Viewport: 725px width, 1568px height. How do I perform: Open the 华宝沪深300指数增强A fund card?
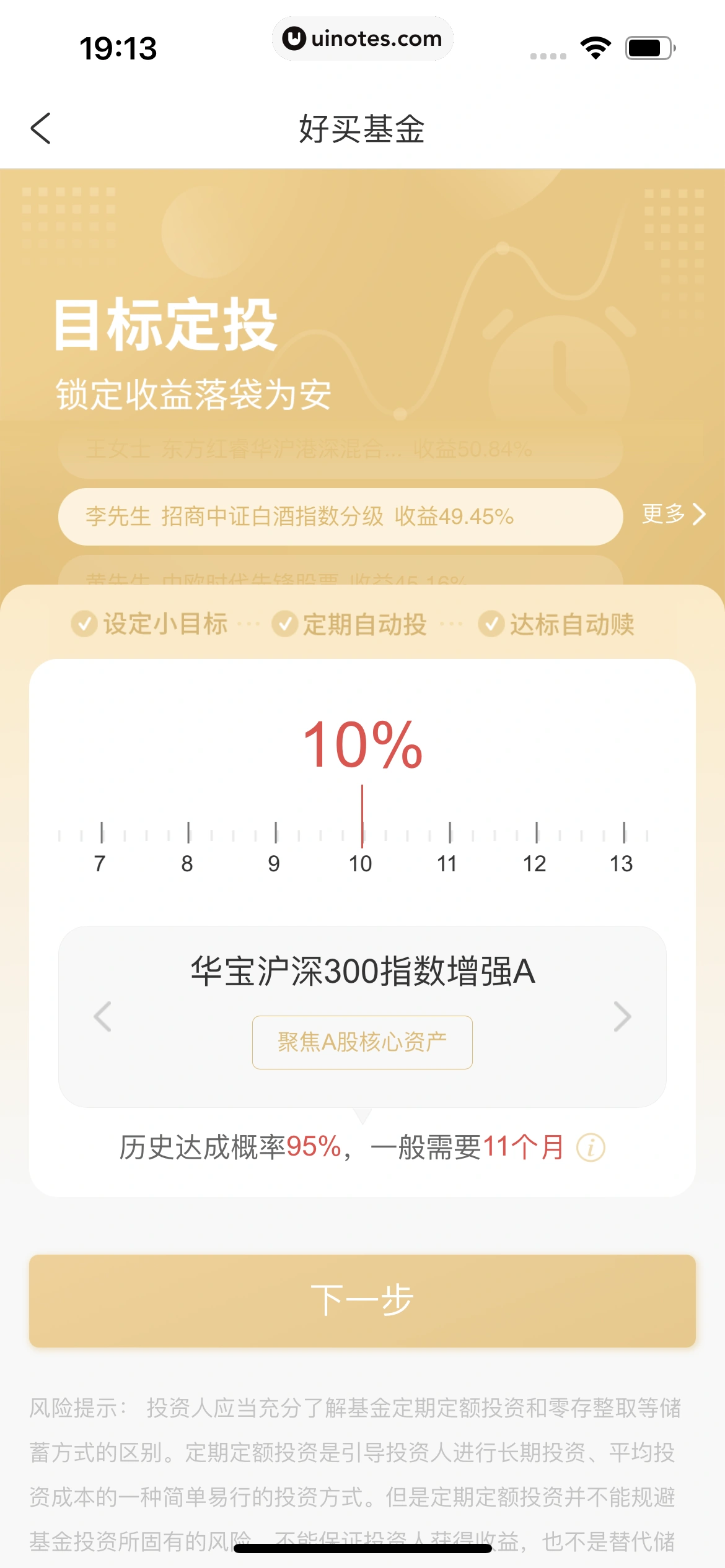point(362,971)
